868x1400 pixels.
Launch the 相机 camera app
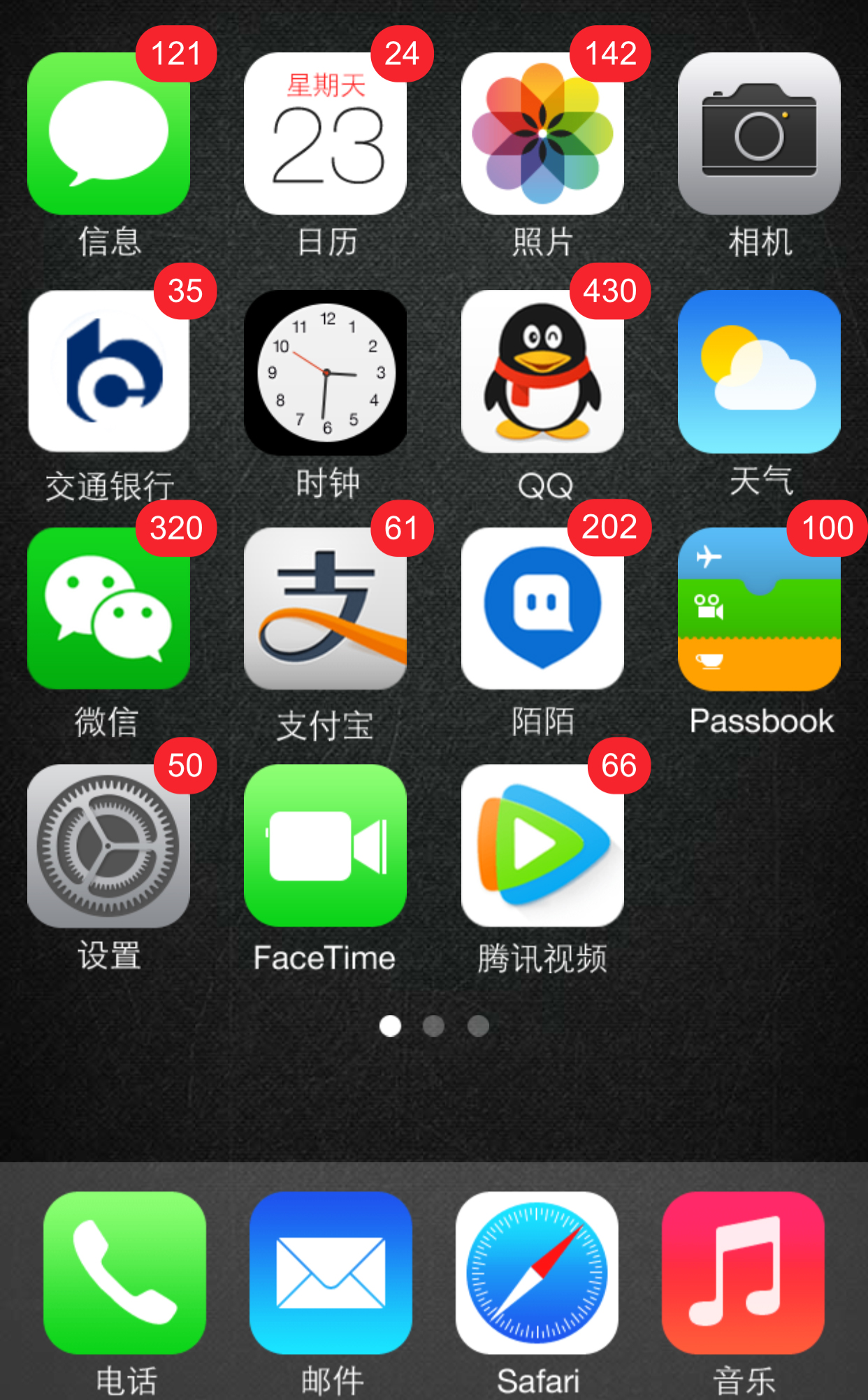coord(759,133)
